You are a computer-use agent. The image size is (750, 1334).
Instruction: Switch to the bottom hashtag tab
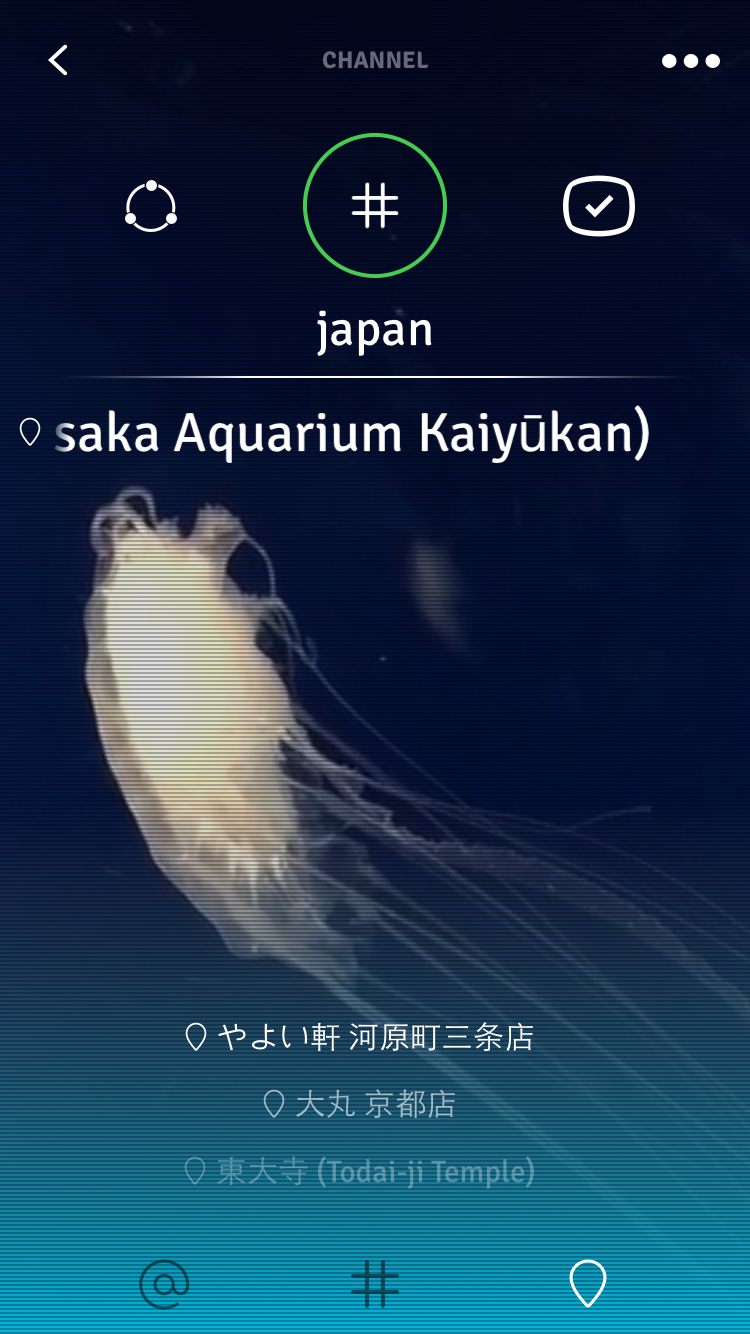pyautogui.click(x=375, y=1284)
